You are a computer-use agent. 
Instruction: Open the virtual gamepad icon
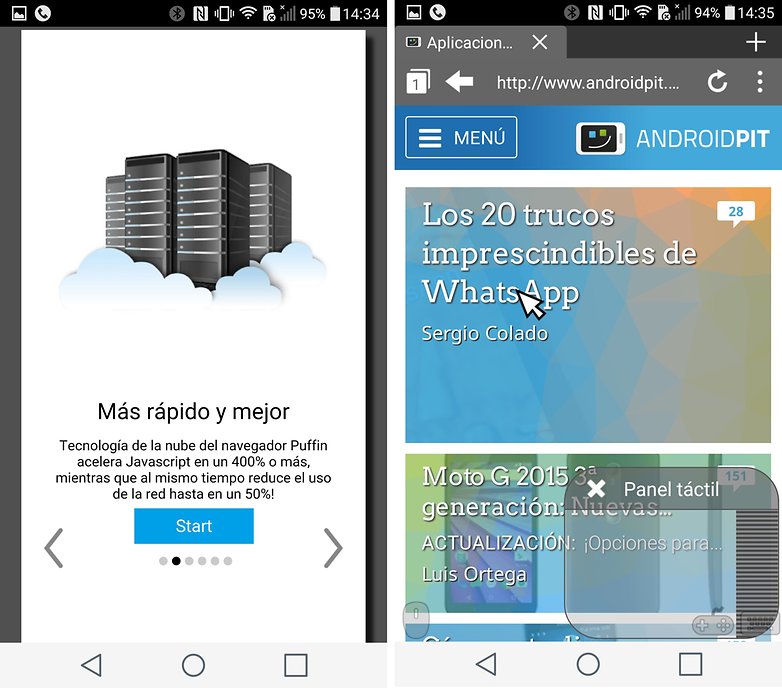[713, 625]
